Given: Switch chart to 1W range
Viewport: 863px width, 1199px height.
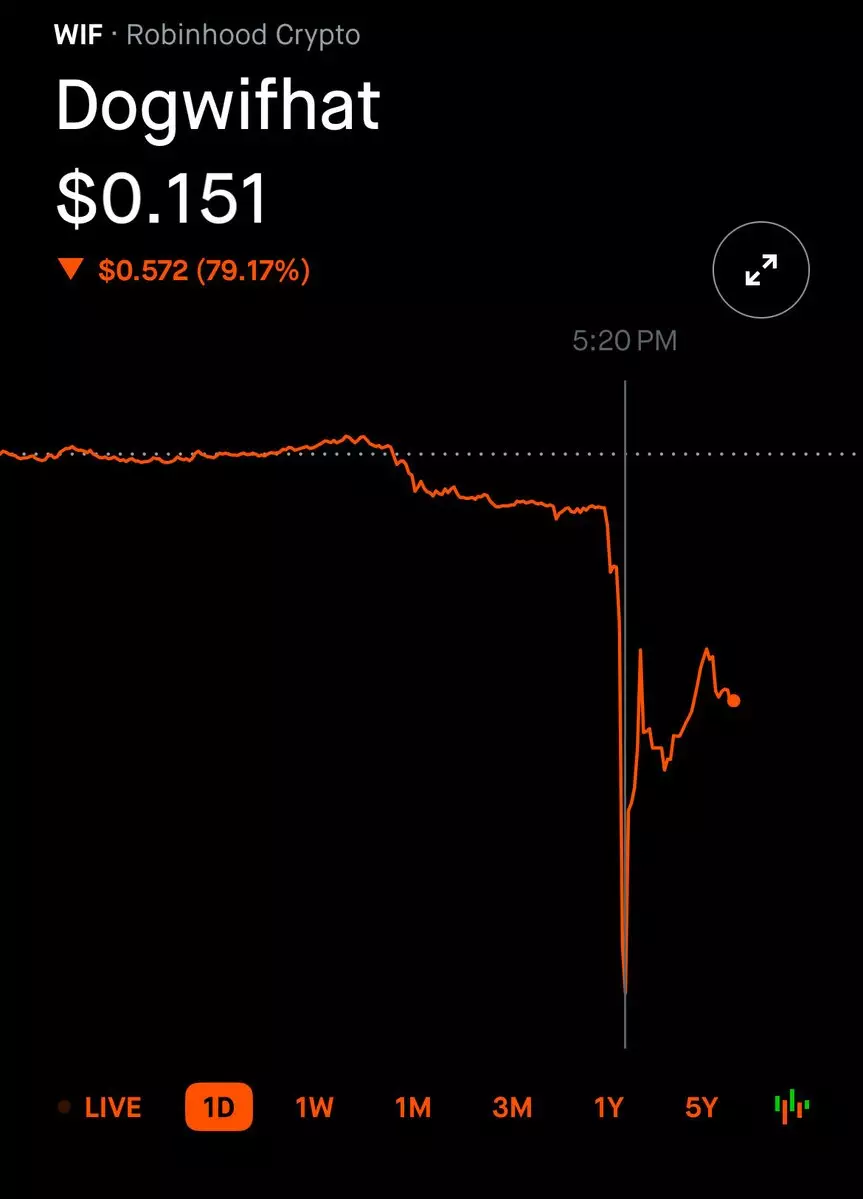Looking at the screenshot, I should [314, 1108].
